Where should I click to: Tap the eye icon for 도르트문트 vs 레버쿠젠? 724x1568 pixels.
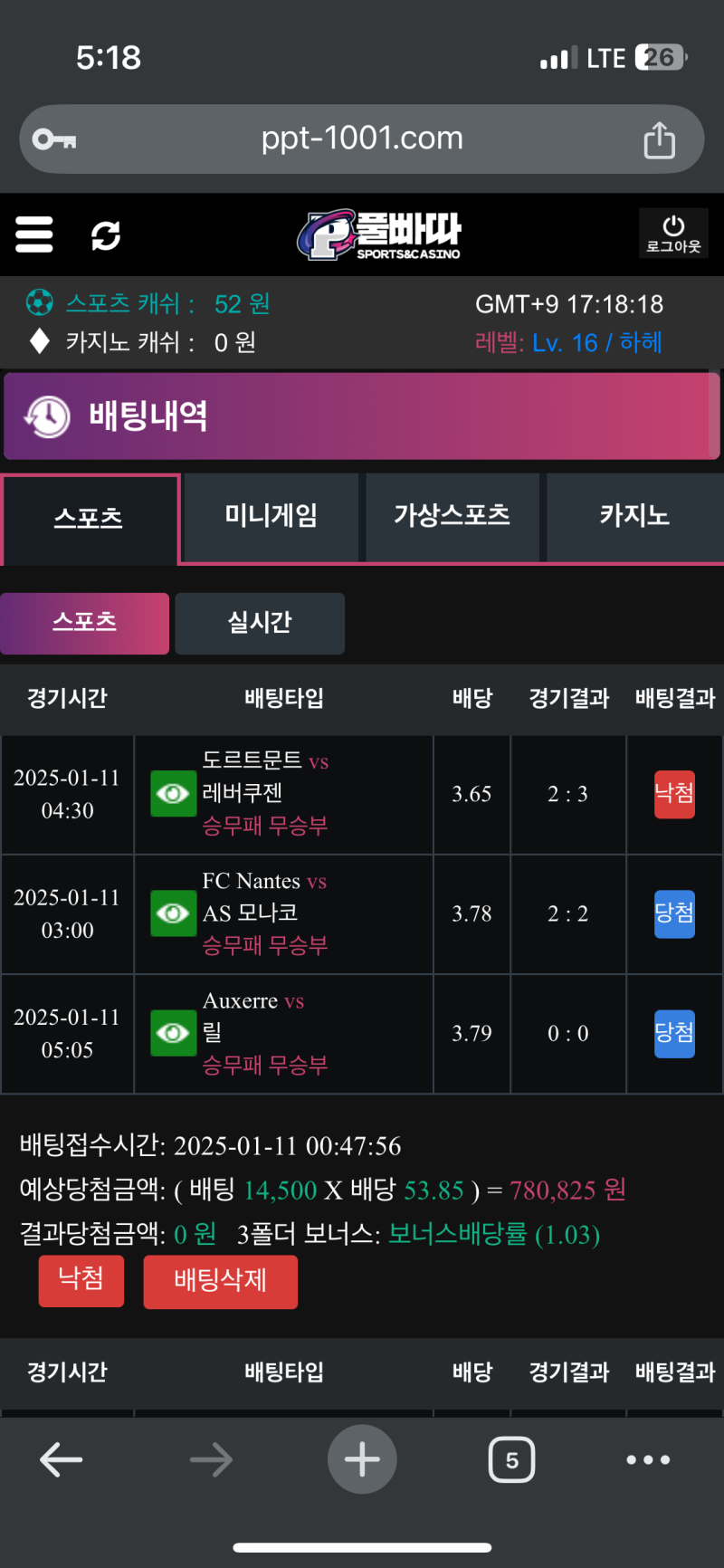(173, 794)
